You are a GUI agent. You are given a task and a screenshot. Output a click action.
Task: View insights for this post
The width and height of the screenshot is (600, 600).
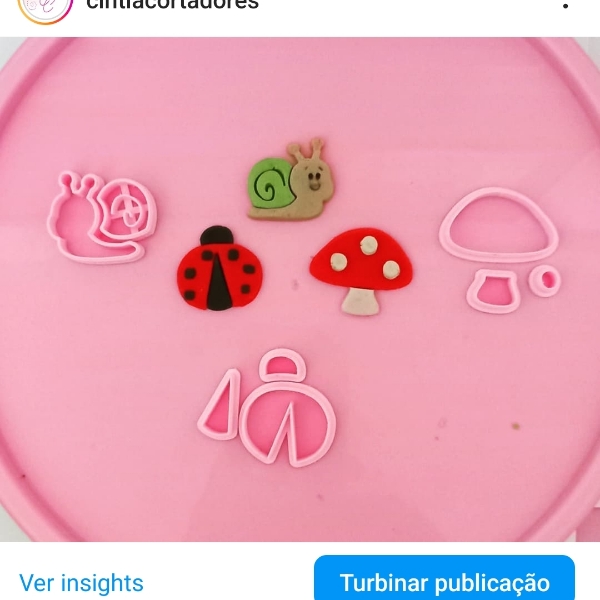pyautogui.click(x=81, y=583)
